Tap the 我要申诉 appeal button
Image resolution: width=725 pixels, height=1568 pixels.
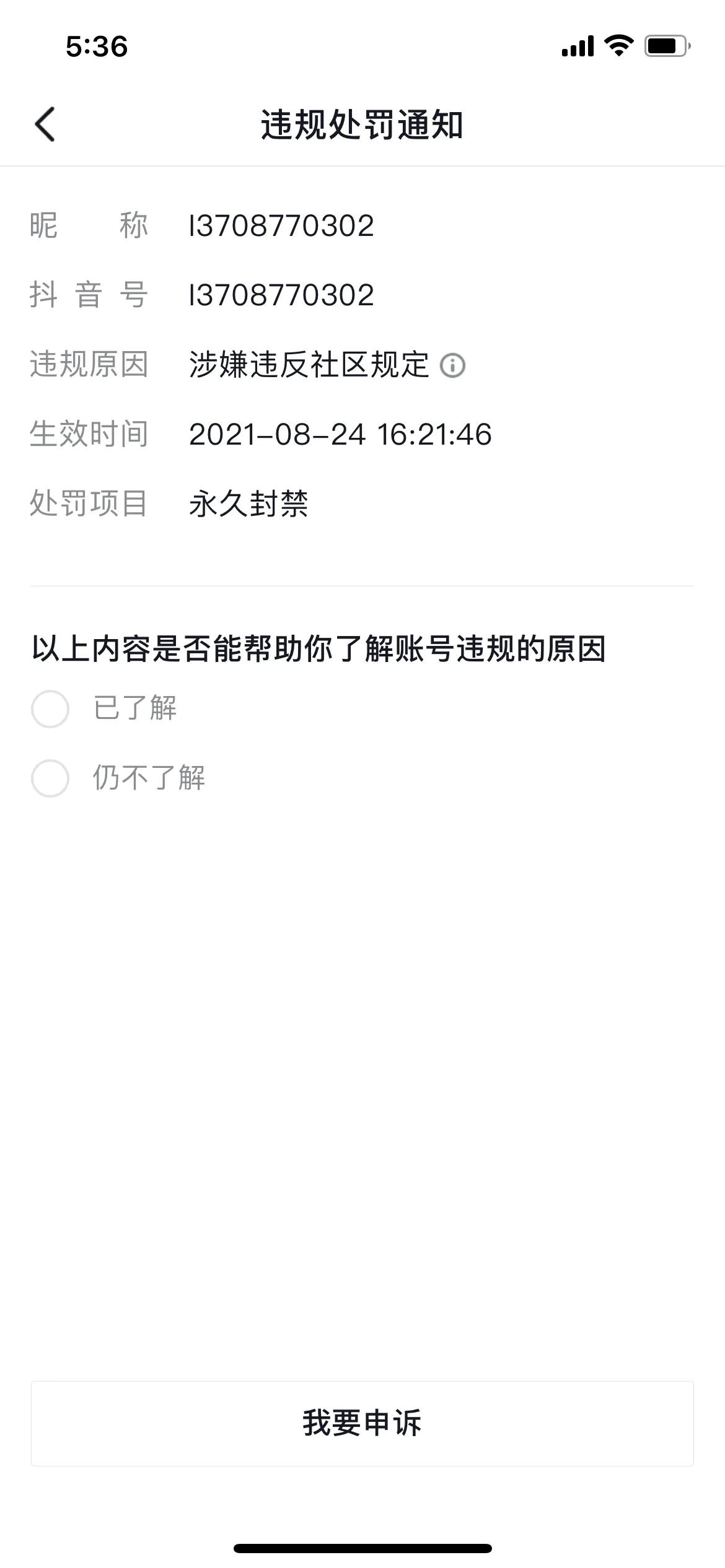362,1424
